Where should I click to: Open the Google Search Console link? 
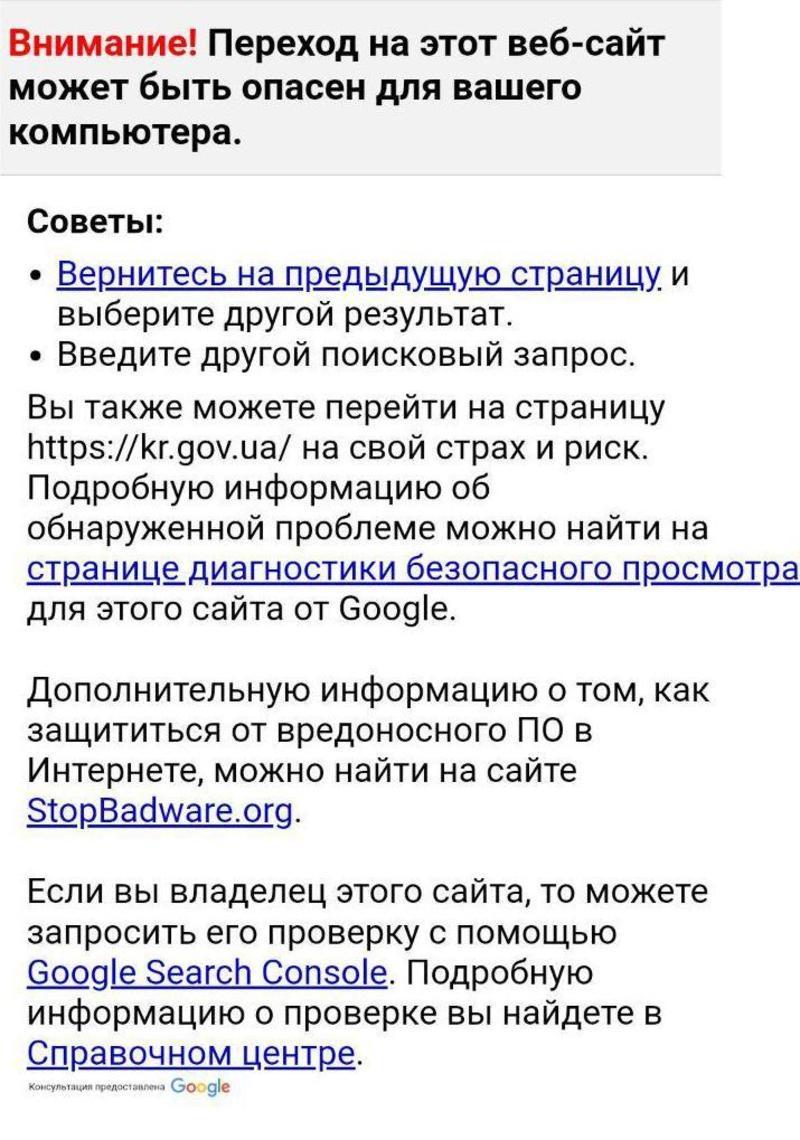pos(206,972)
